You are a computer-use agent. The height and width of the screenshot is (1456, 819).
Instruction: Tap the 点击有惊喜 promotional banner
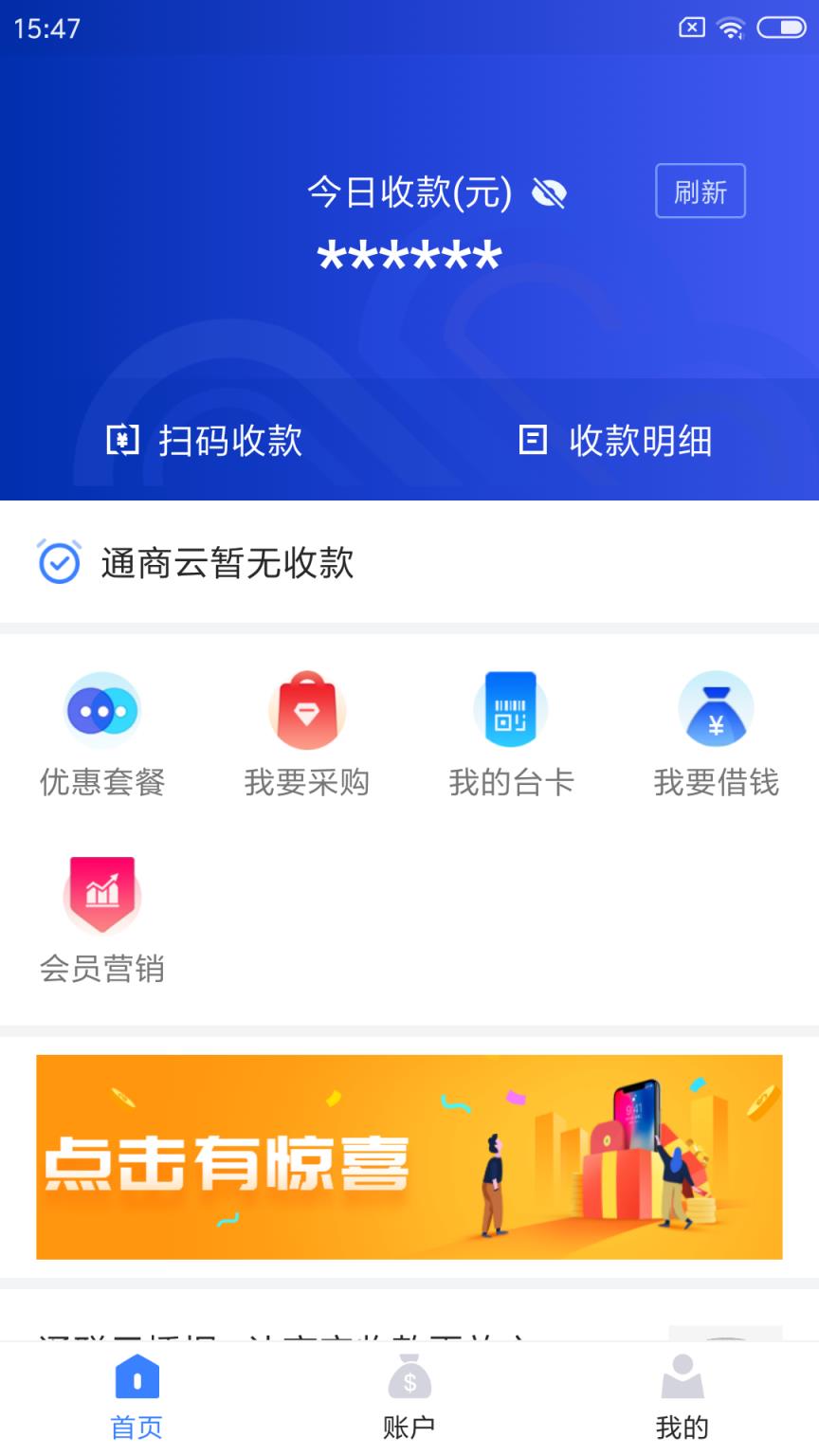(x=409, y=1155)
